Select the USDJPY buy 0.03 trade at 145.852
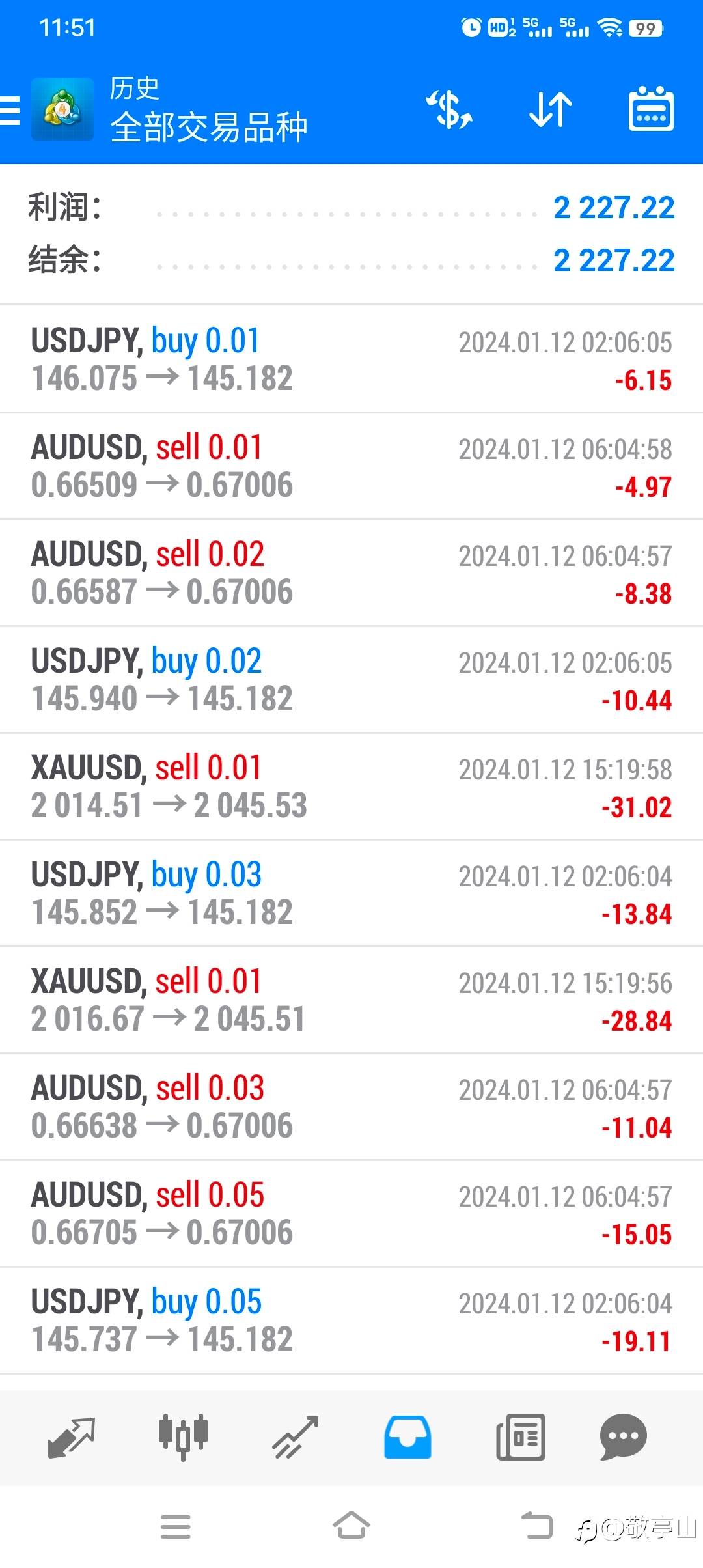Viewport: 703px width, 1568px height. (x=351, y=893)
